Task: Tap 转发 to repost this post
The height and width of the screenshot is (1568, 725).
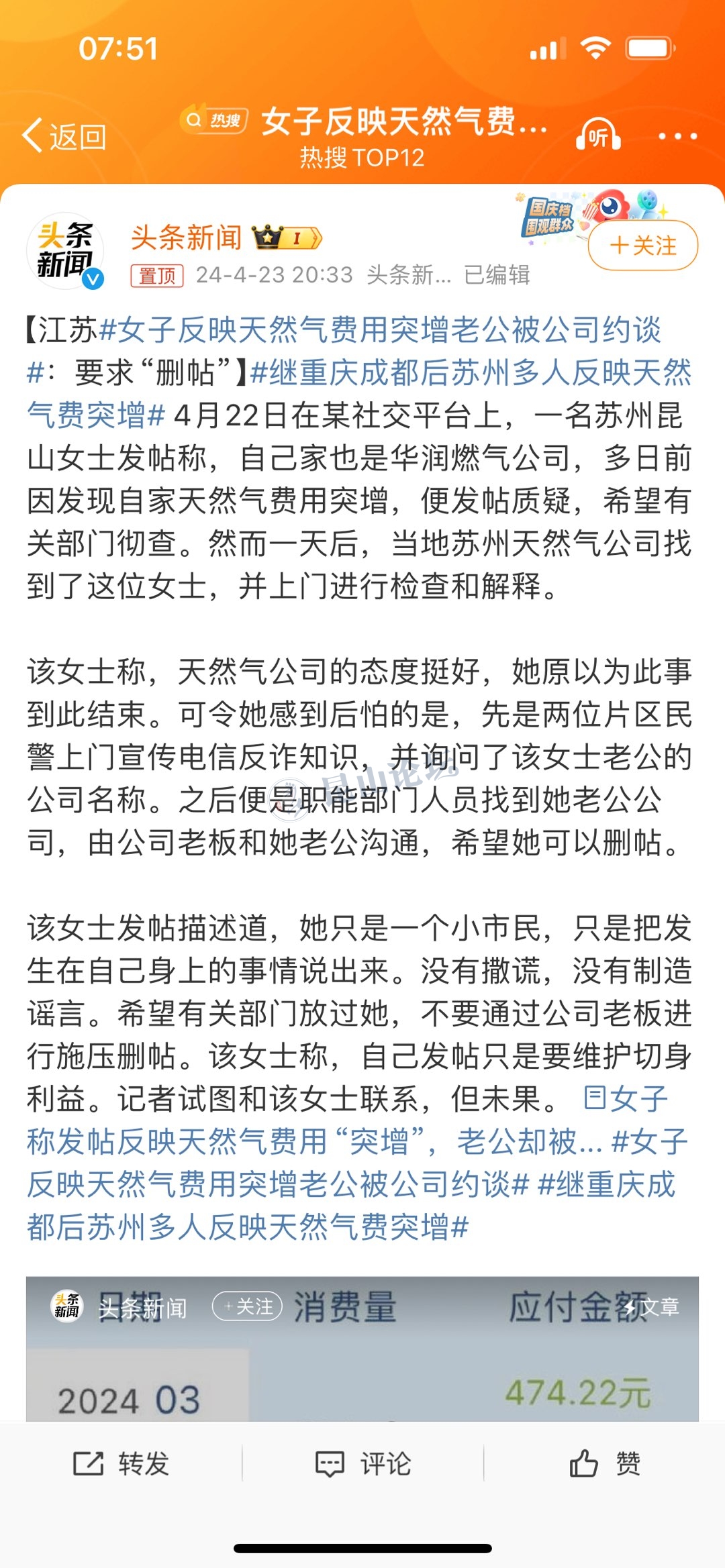Action: click(122, 1463)
